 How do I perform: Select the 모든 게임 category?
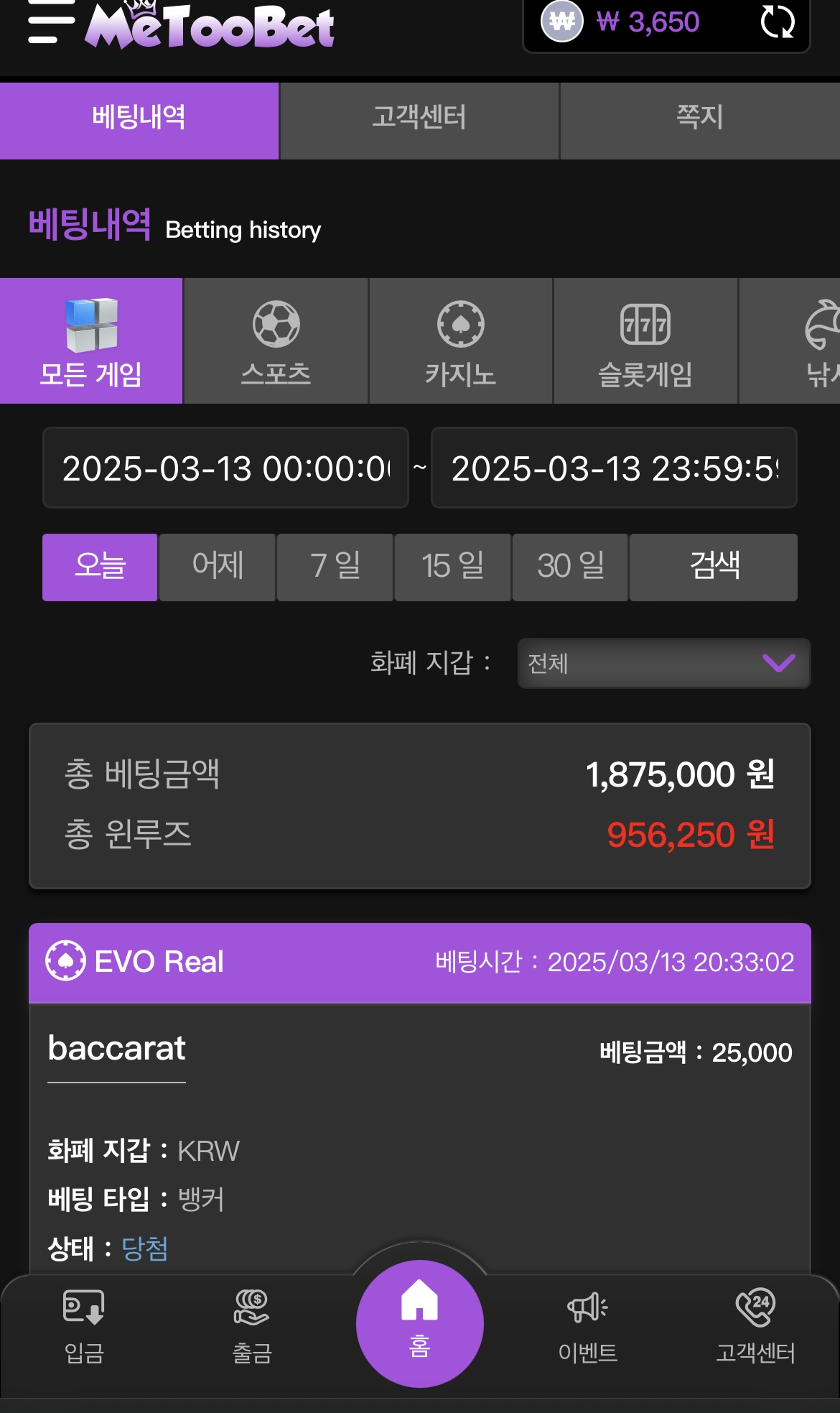[91, 341]
